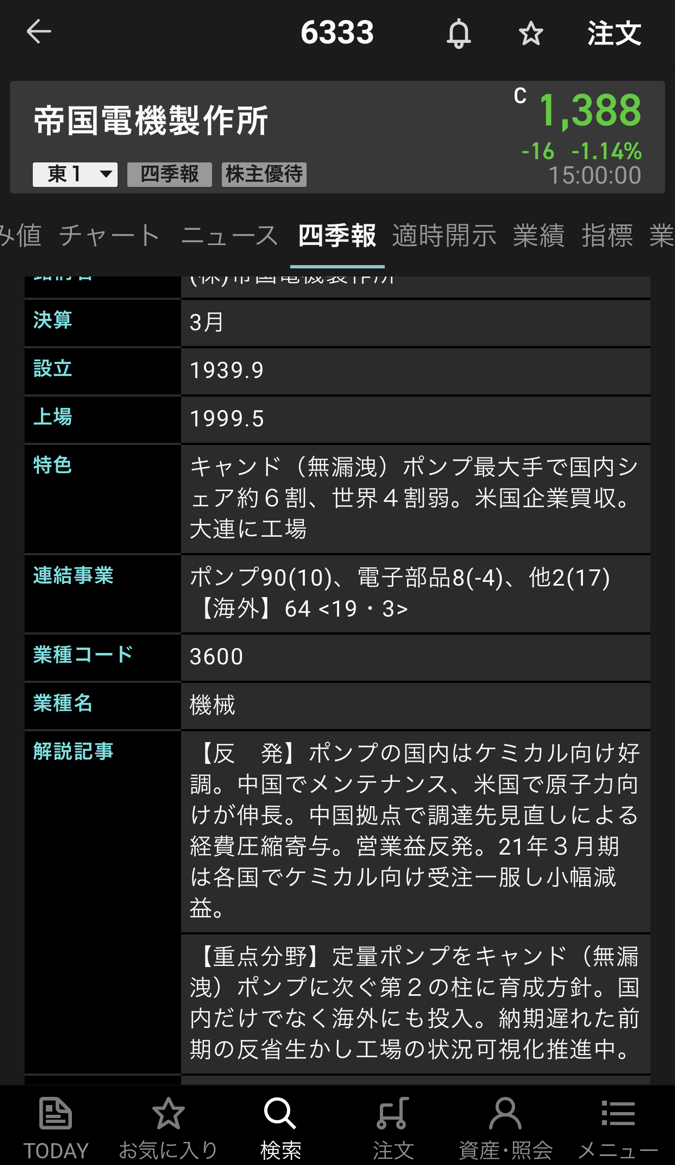
Task: Tap the 注文 button in the header
Action: coord(614,34)
